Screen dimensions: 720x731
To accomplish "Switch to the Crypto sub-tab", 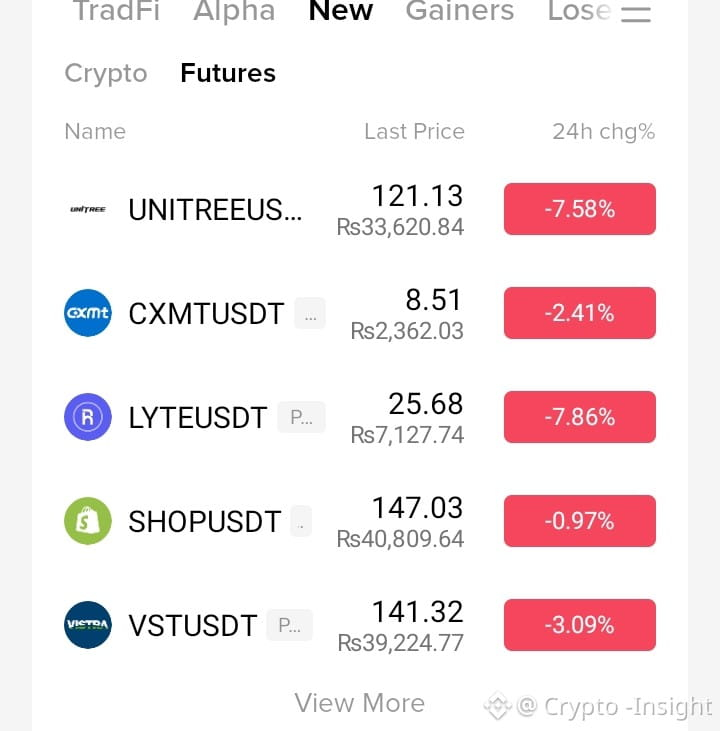I will click(106, 73).
